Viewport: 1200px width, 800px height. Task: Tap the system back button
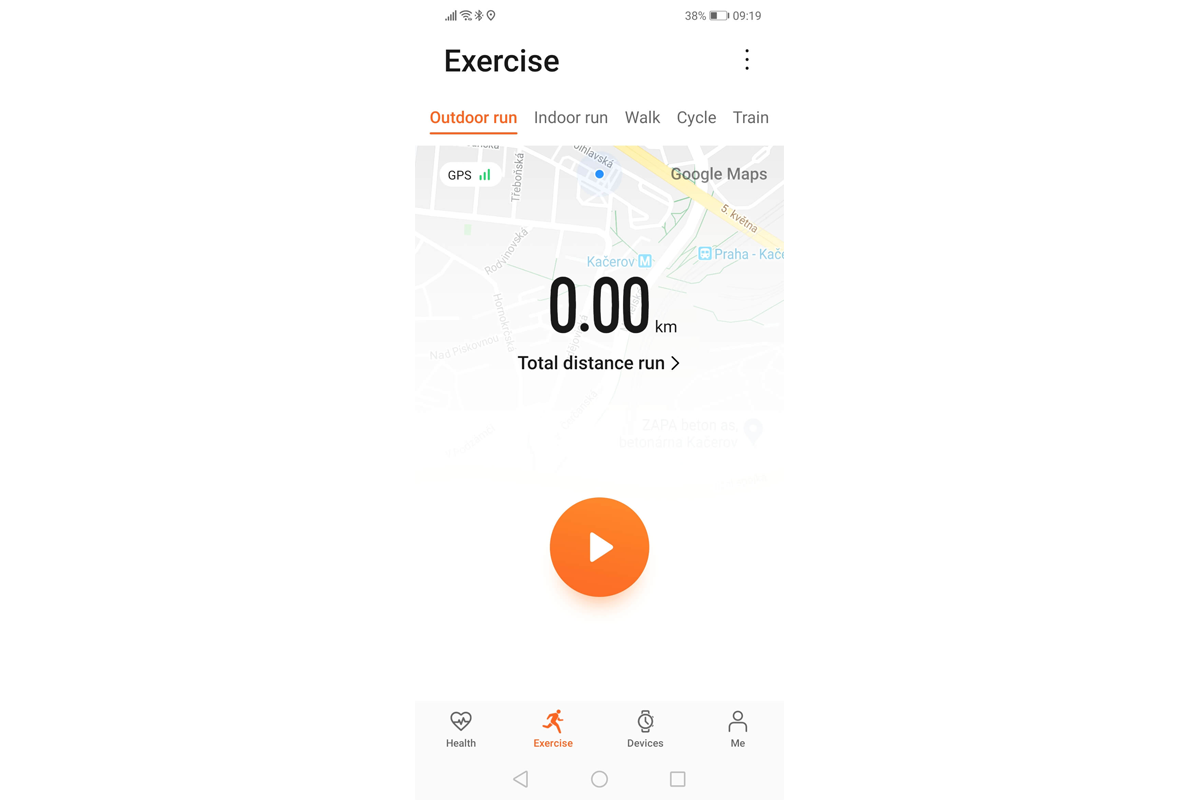click(520, 779)
